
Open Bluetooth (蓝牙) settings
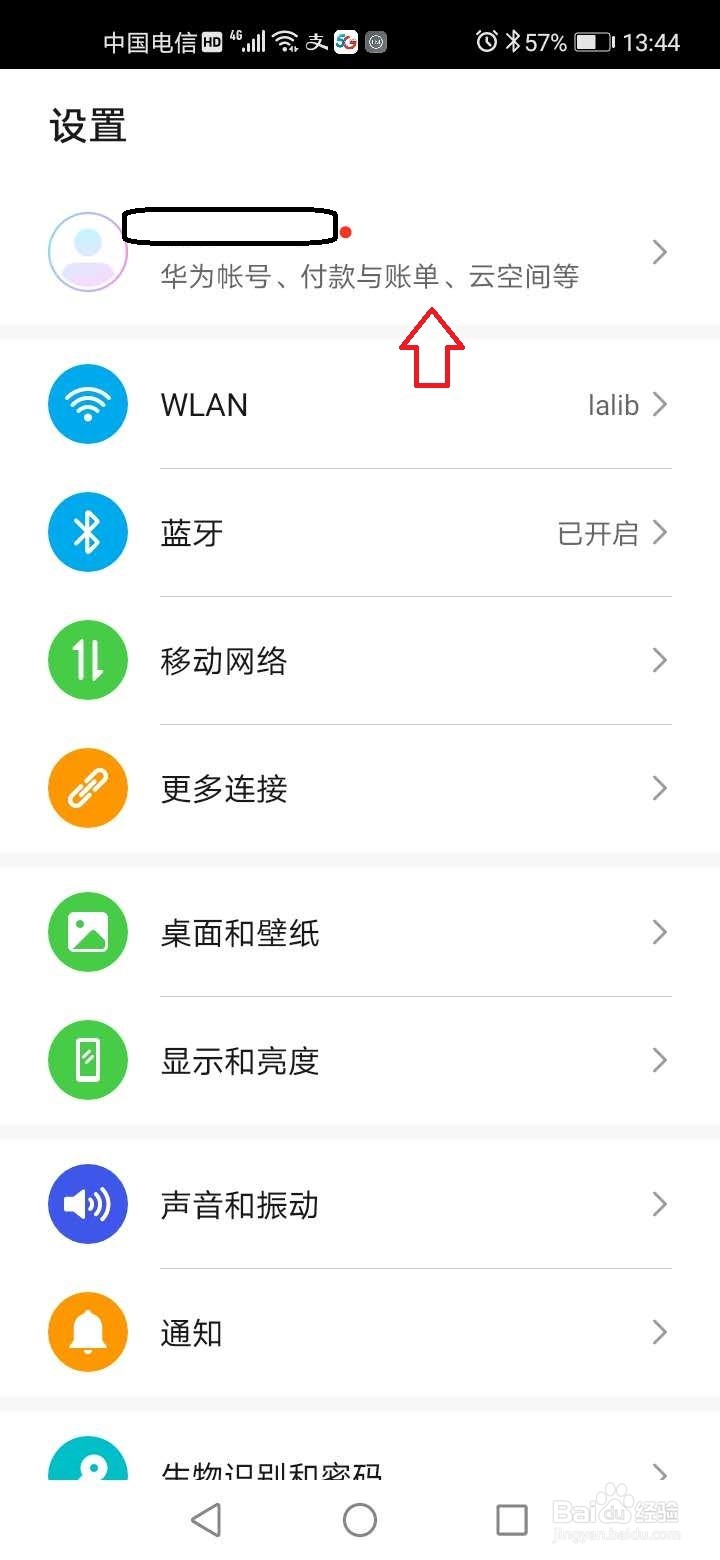[360, 532]
